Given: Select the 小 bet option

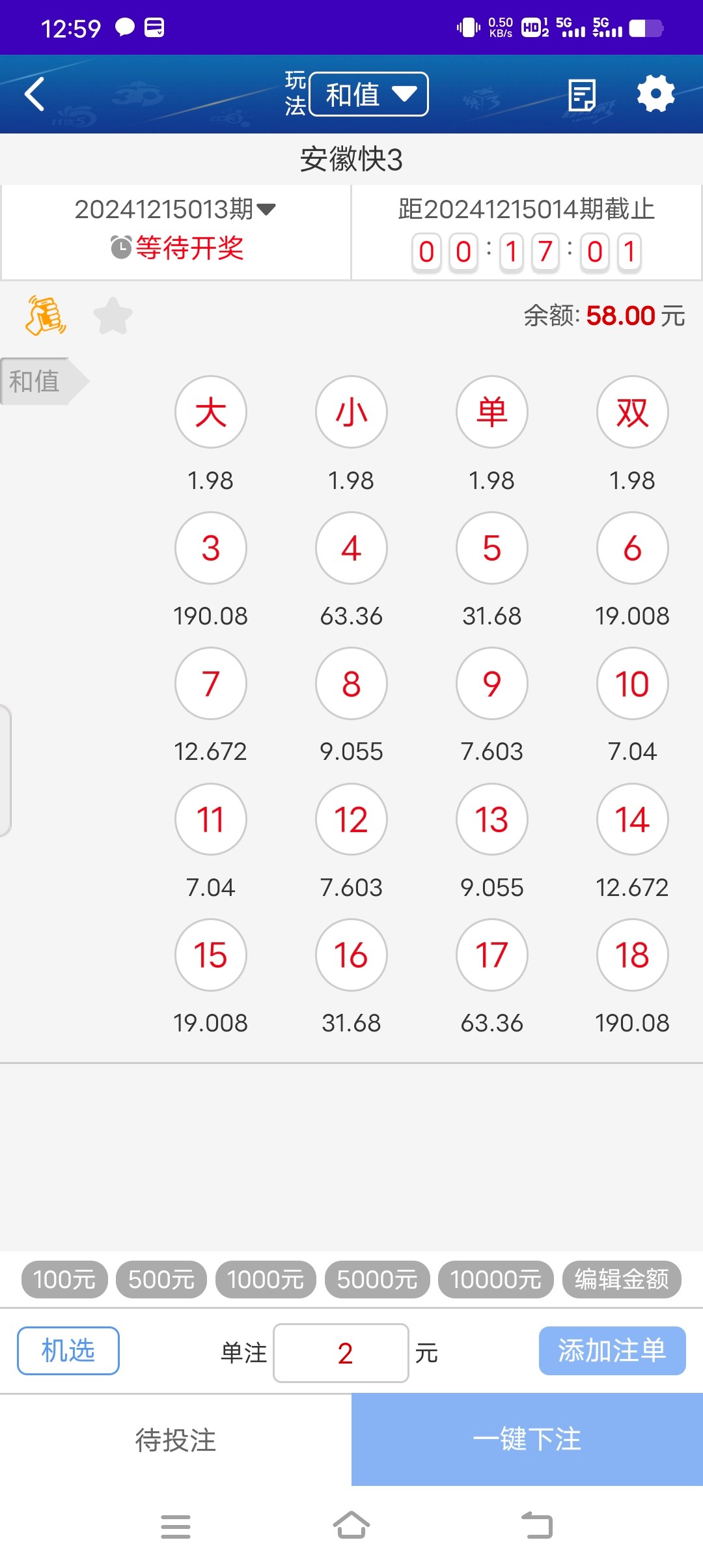Looking at the screenshot, I should click(351, 412).
